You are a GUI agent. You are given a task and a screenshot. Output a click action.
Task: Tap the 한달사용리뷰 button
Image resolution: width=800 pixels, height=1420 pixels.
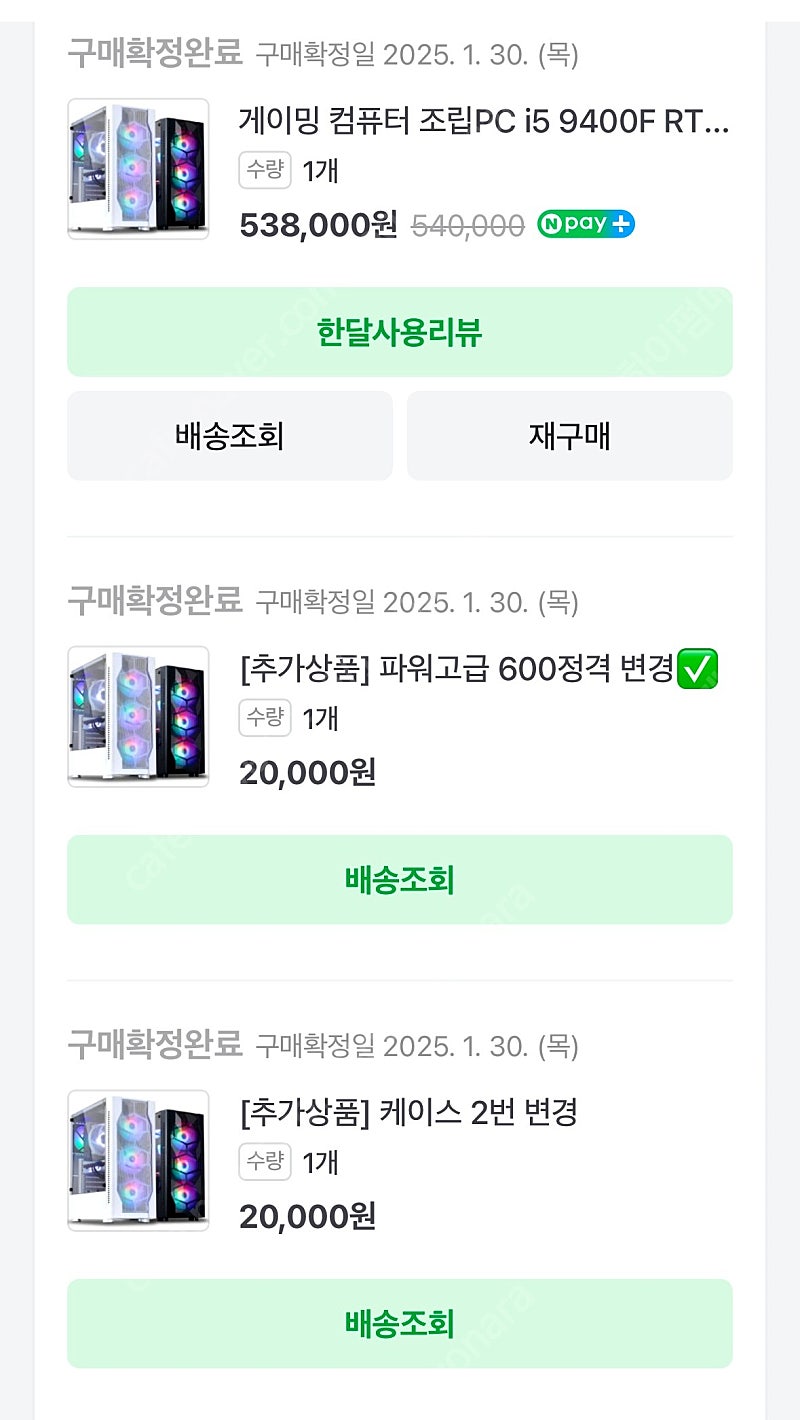[x=400, y=332]
